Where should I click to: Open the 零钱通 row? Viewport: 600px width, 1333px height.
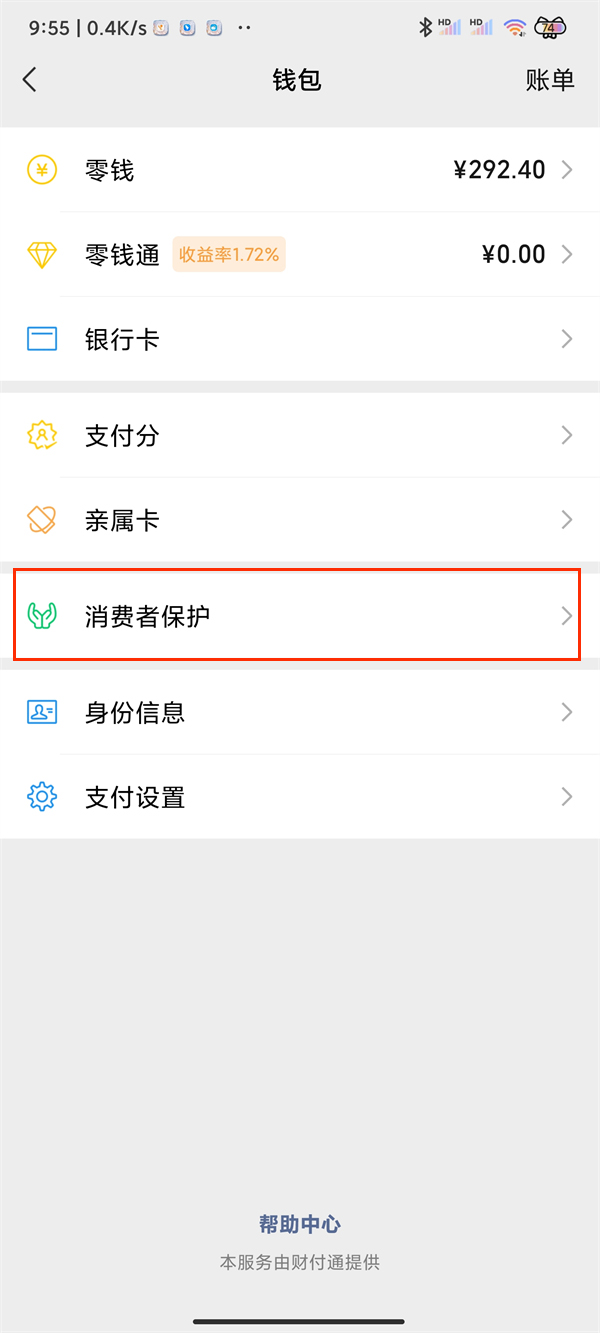click(x=300, y=255)
